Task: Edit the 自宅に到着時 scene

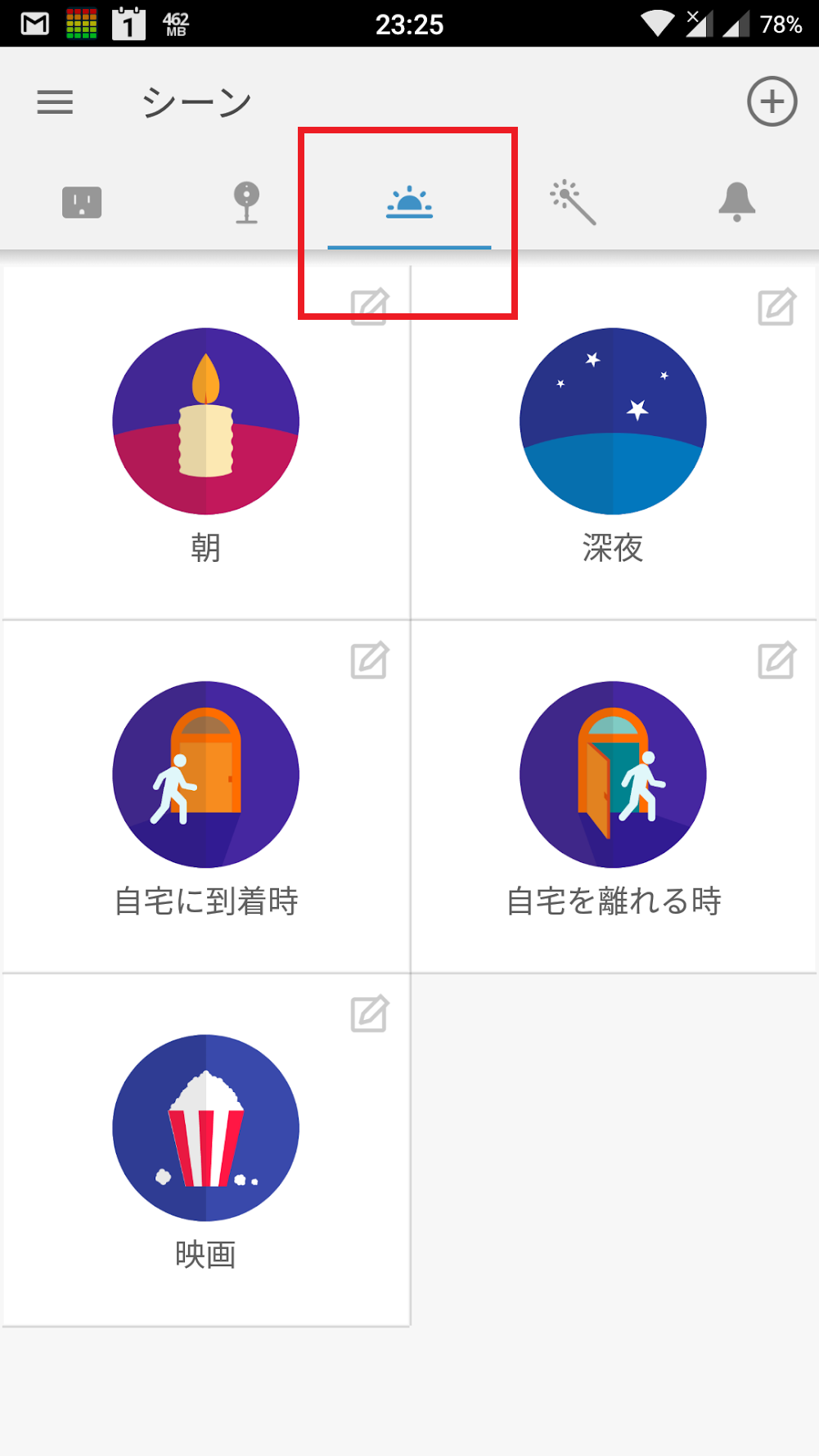Action: [369, 660]
